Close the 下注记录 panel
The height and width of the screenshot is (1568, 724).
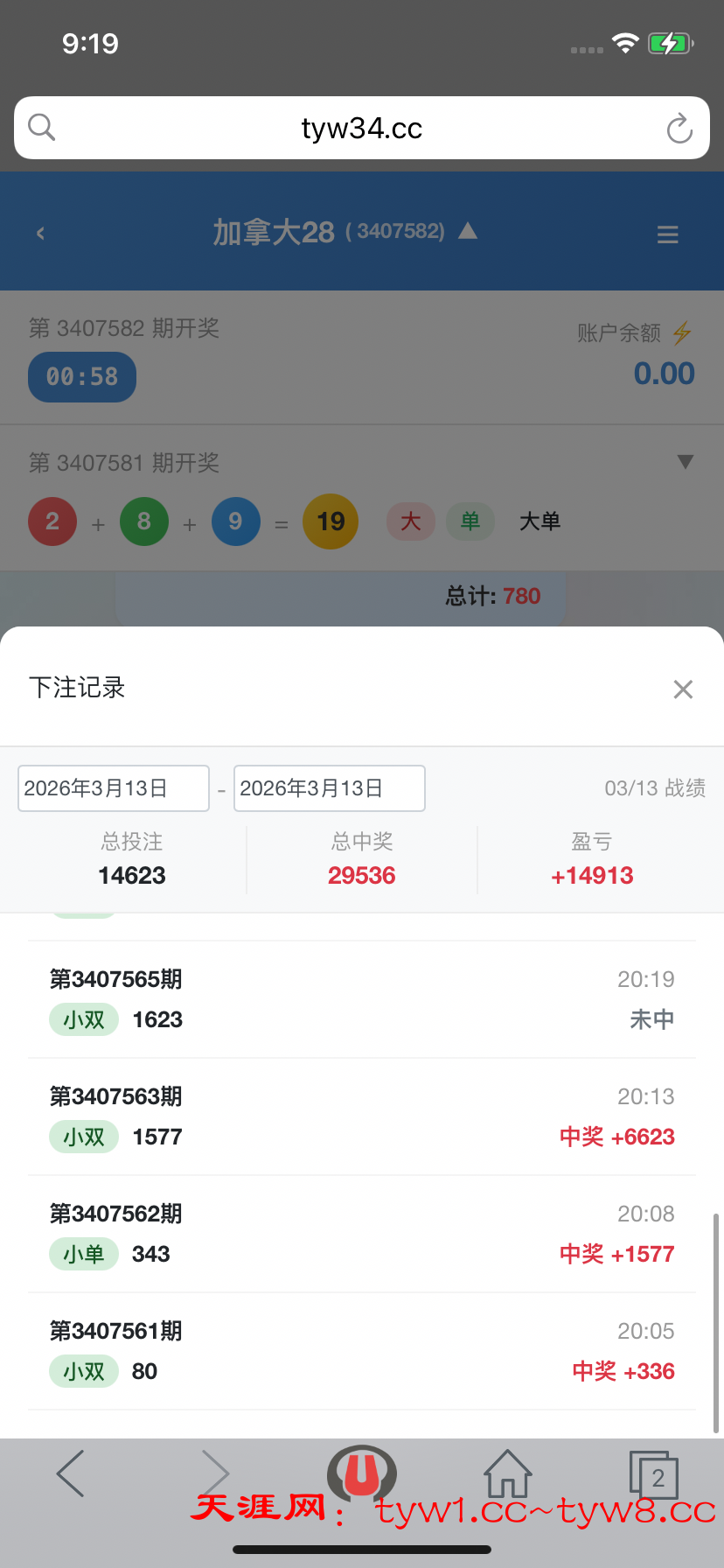point(683,689)
